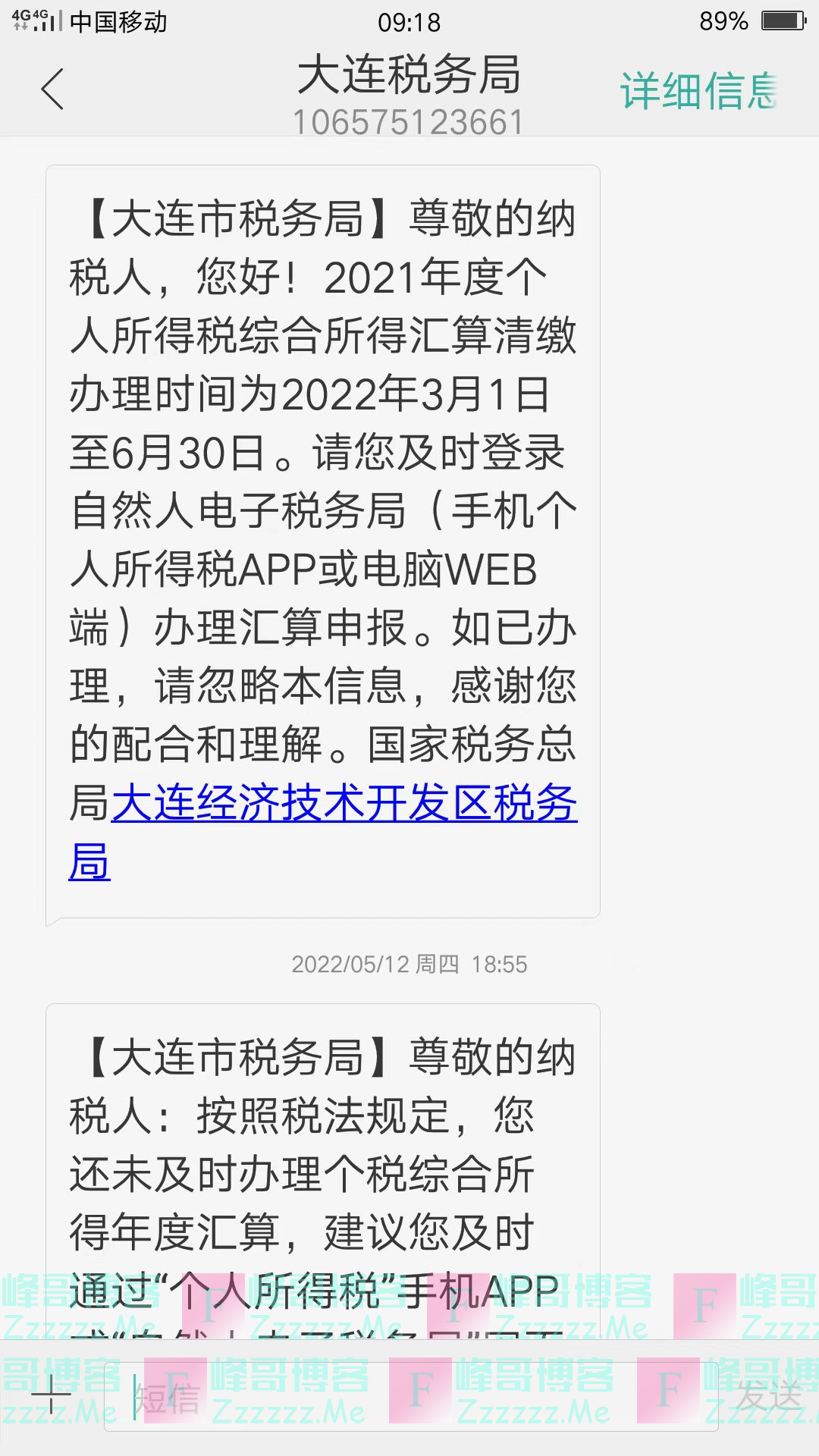Viewport: 819px width, 1456px height.
Task: Tap the back arrow to exit conversation
Action: pos(52,89)
